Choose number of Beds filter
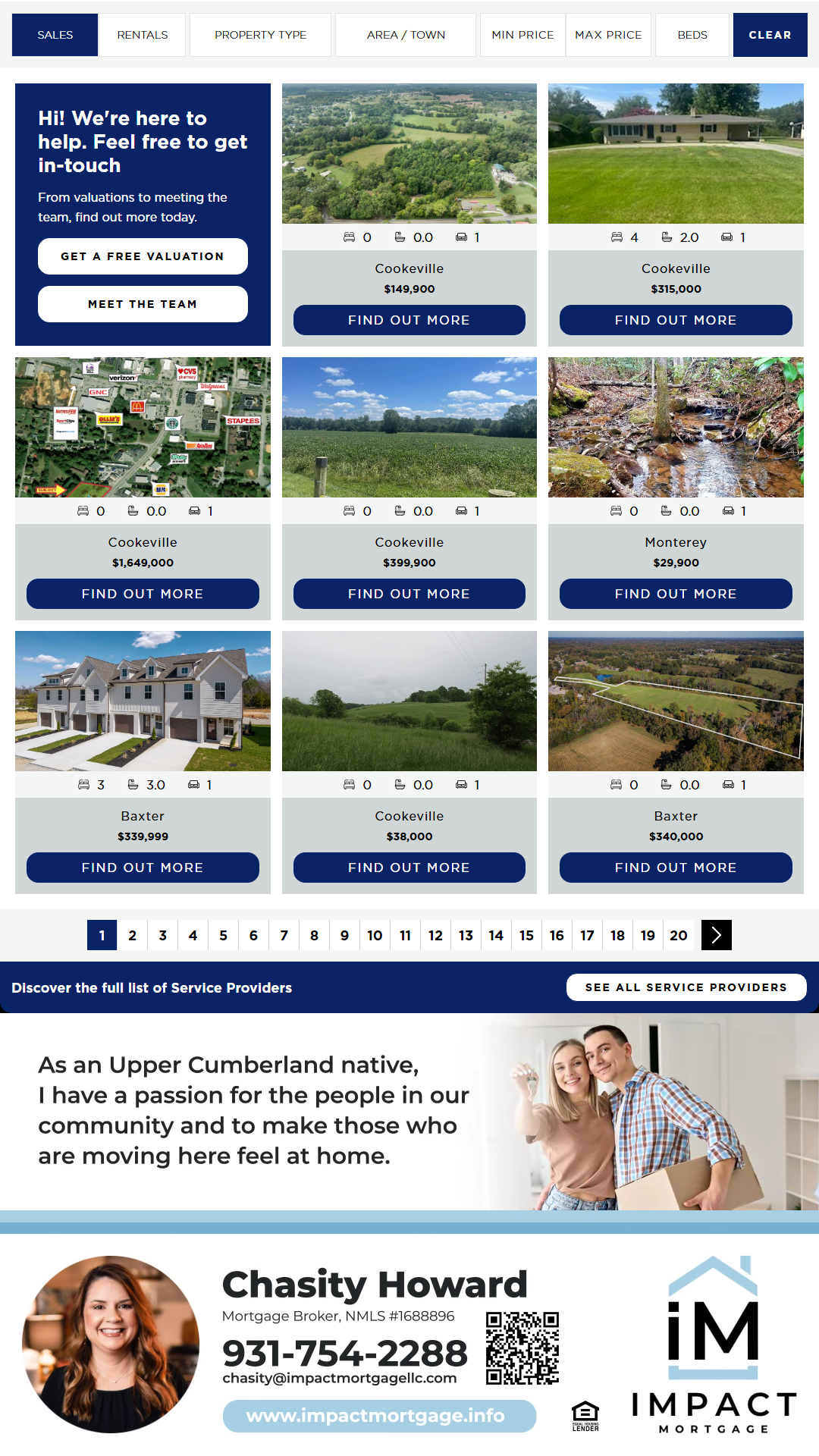Image resolution: width=819 pixels, height=1456 pixels. click(x=692, y=35)
